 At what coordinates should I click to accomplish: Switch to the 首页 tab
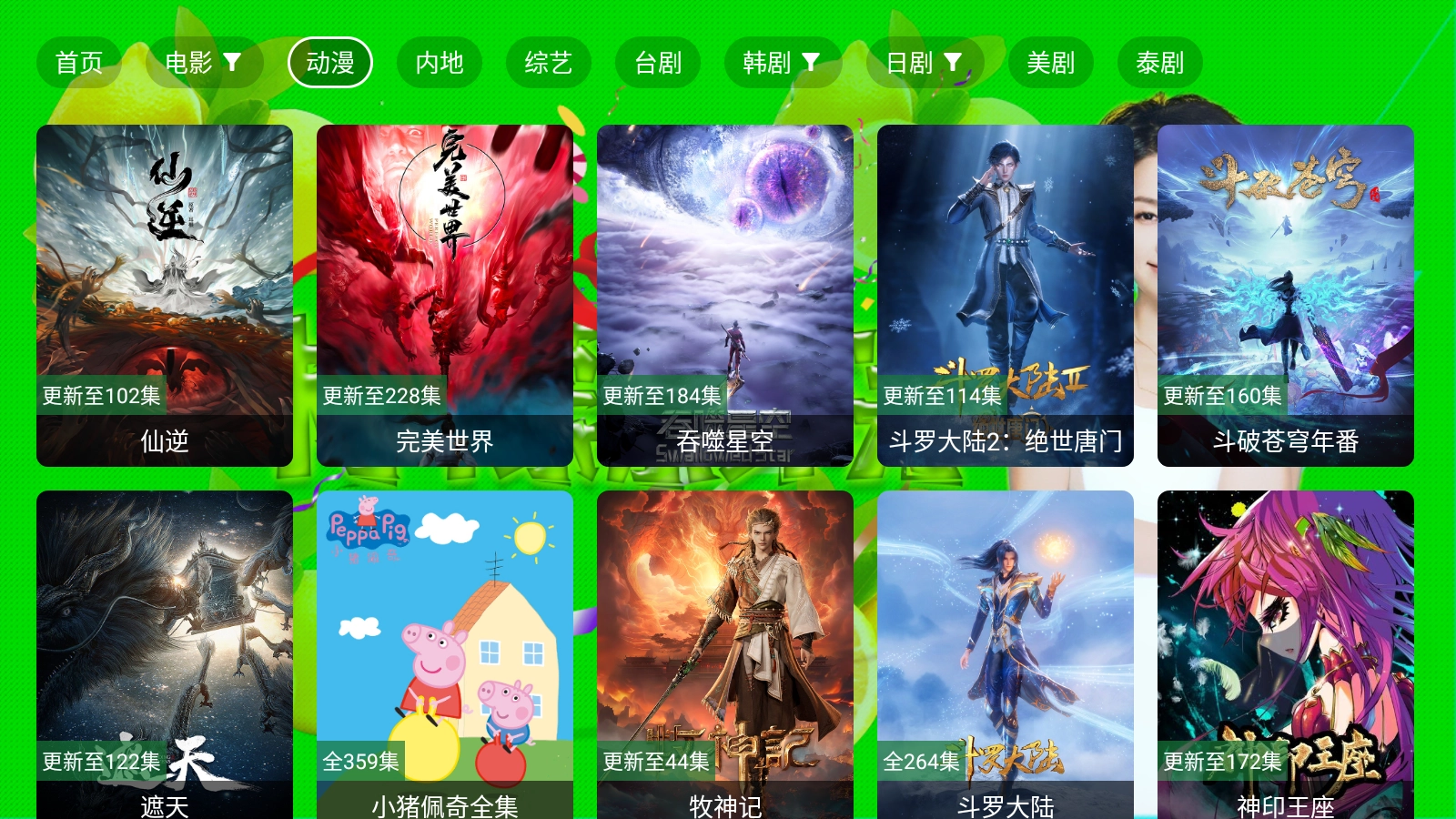[79, 63]
